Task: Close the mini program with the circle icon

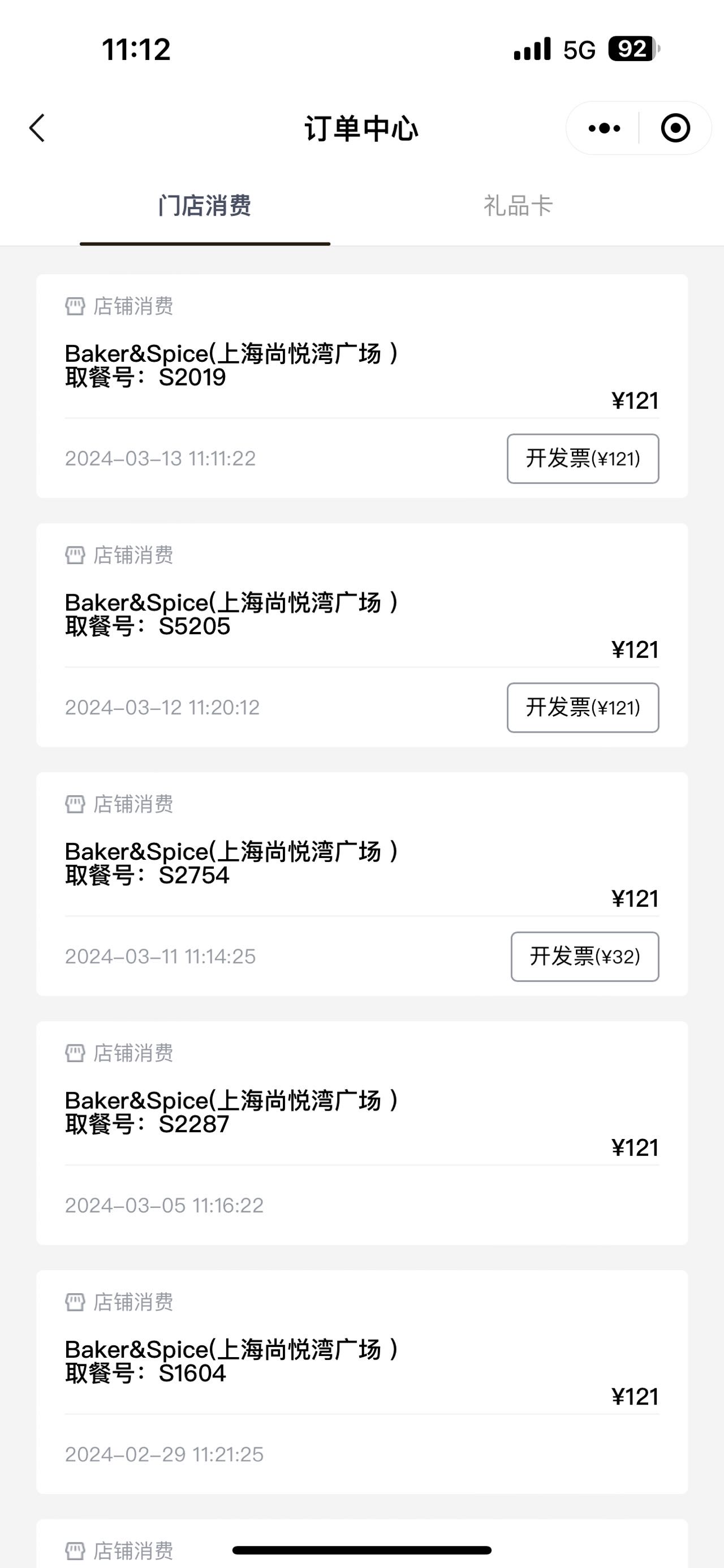Action: tap(675, 128)
